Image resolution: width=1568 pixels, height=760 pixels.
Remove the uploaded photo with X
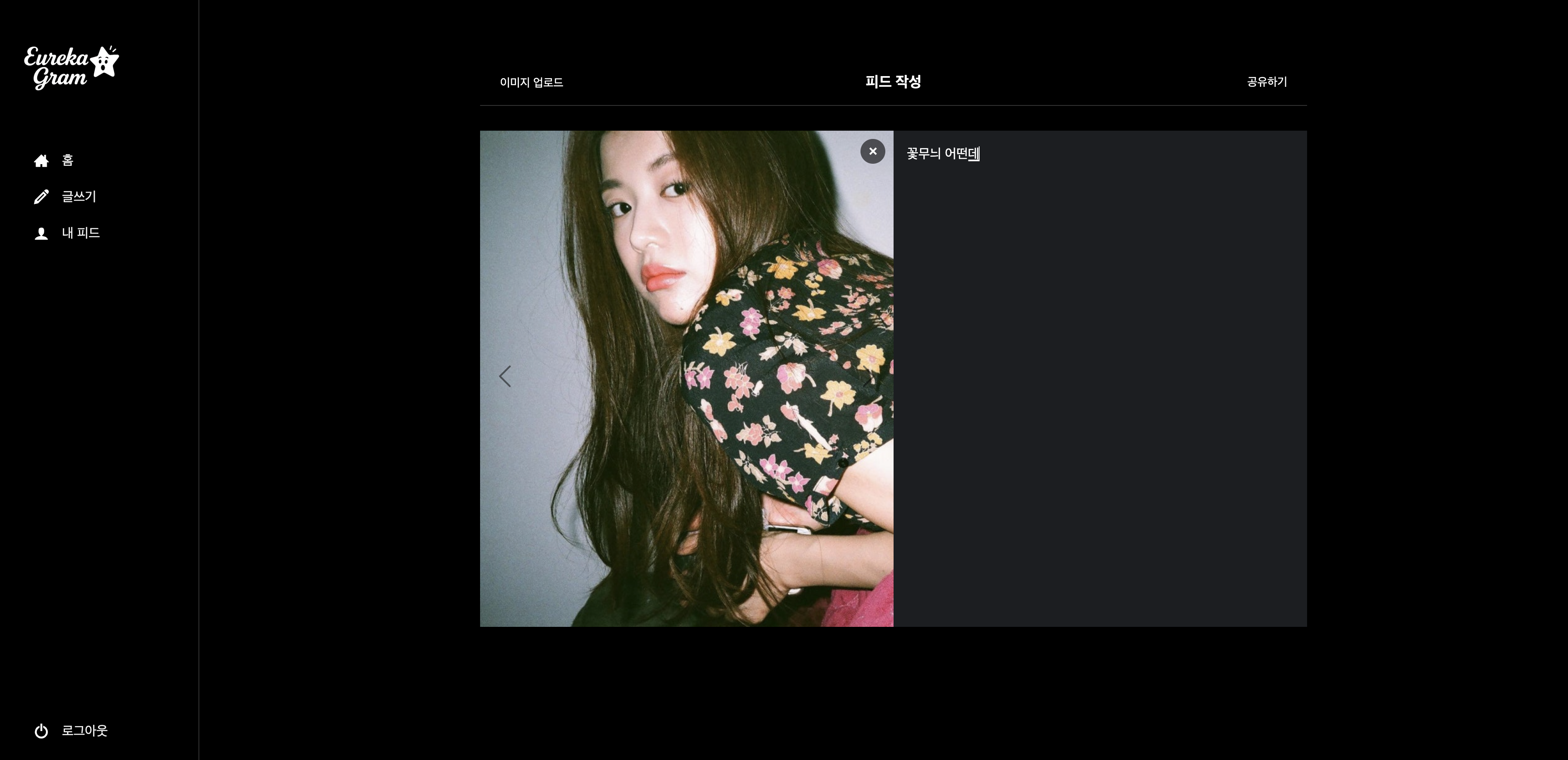(872, 151)
